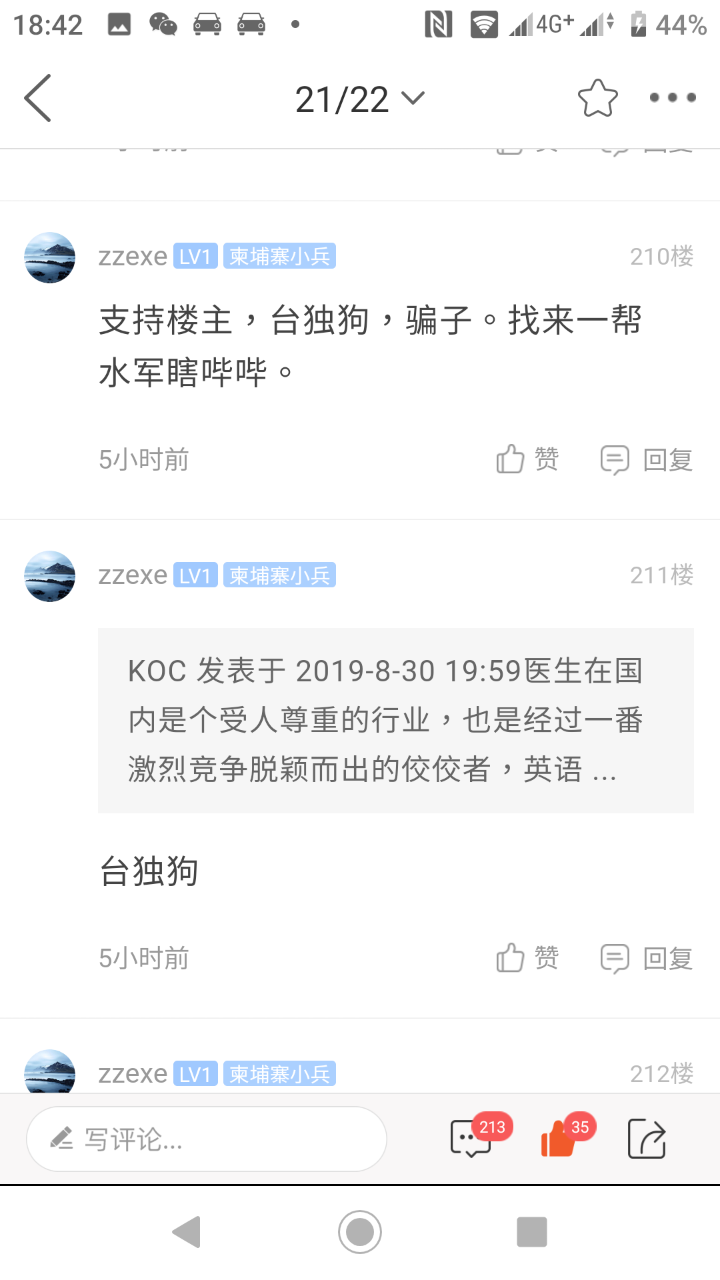The image size is (720, 1280).
Task: Reply to the comment on floor 210
Action: click(x=647, y=460)
